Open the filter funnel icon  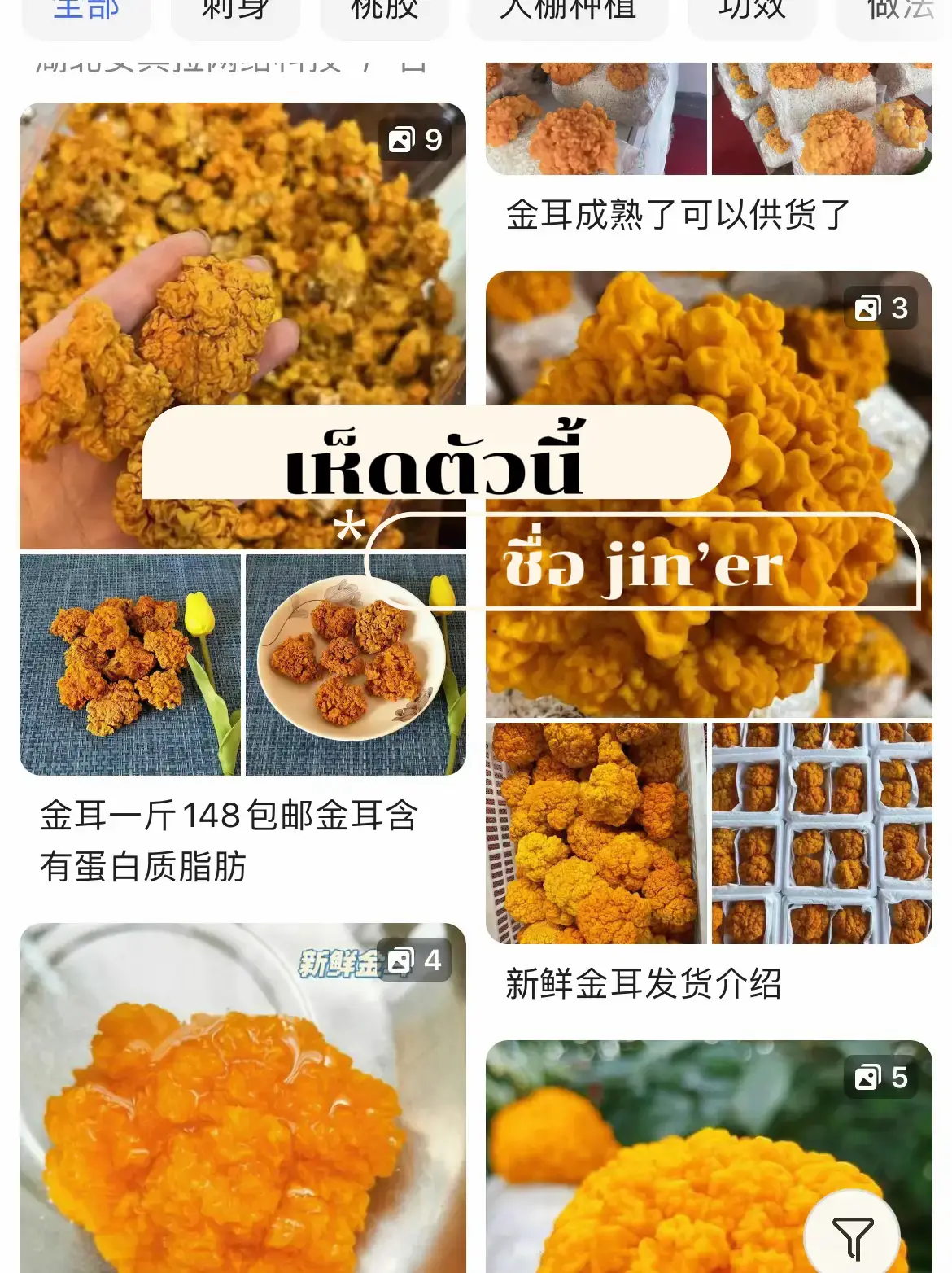pyautogui.click(x=851, y=1233)
